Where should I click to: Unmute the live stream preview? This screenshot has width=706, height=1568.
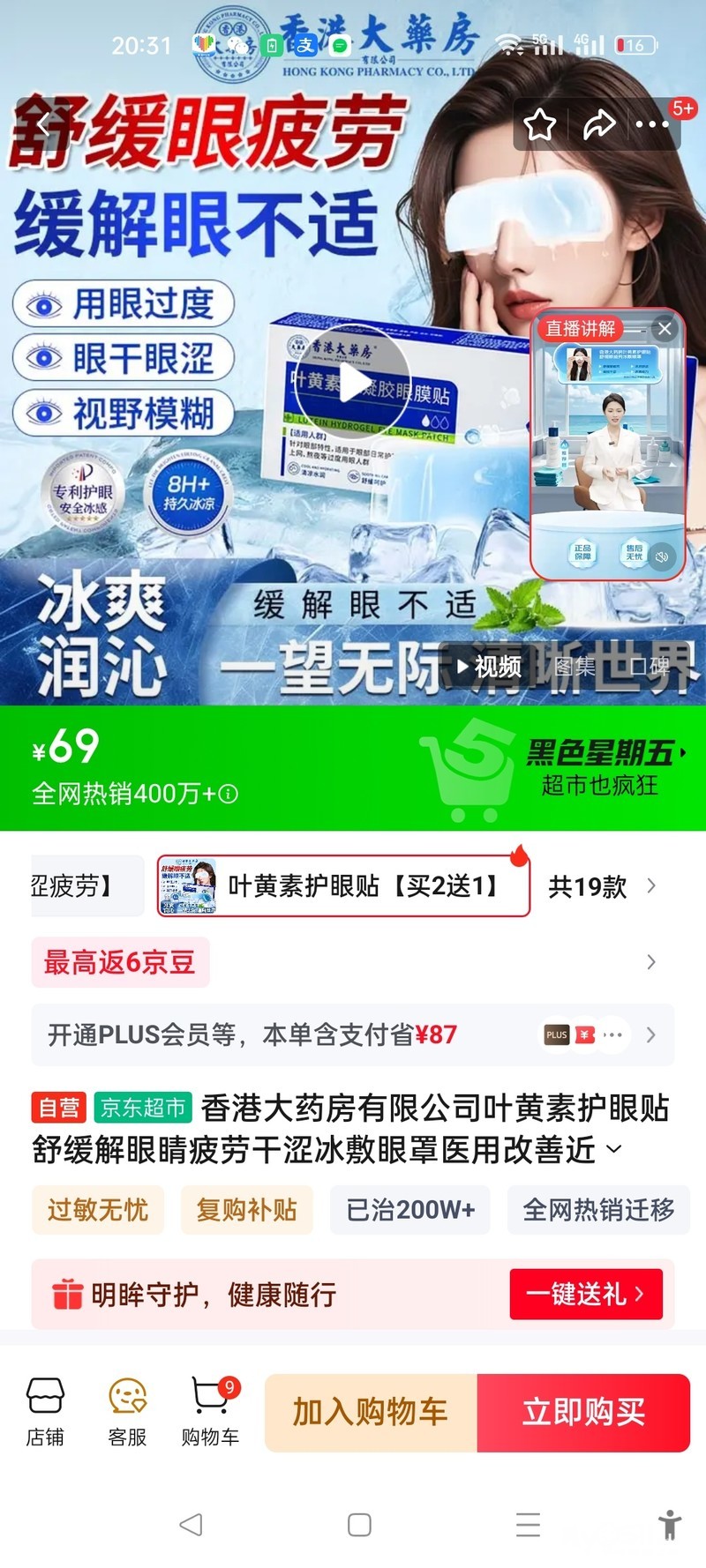click(662, 556)
